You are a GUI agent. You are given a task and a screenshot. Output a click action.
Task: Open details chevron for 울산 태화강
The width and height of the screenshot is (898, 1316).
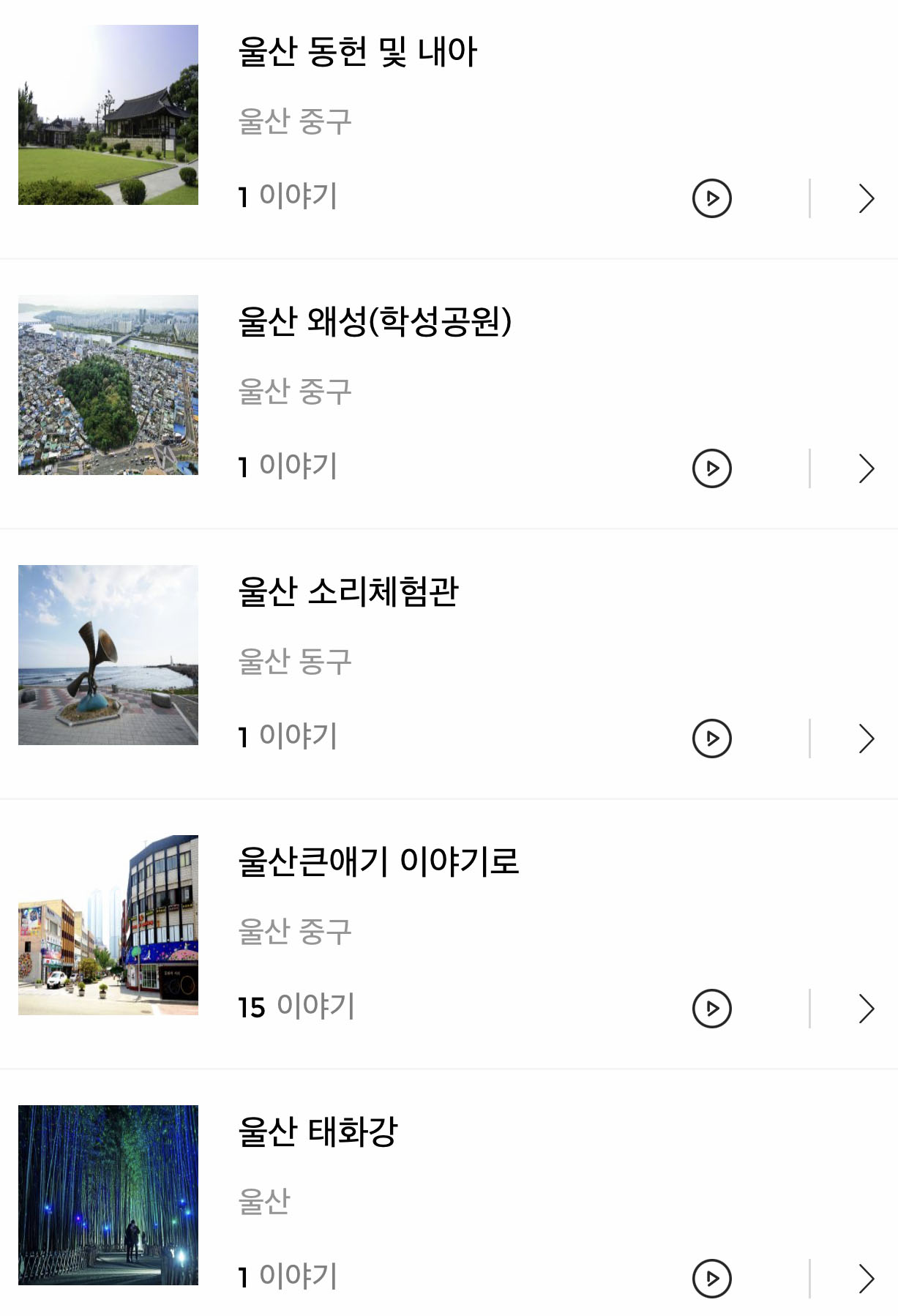[x=866, y=1279]
